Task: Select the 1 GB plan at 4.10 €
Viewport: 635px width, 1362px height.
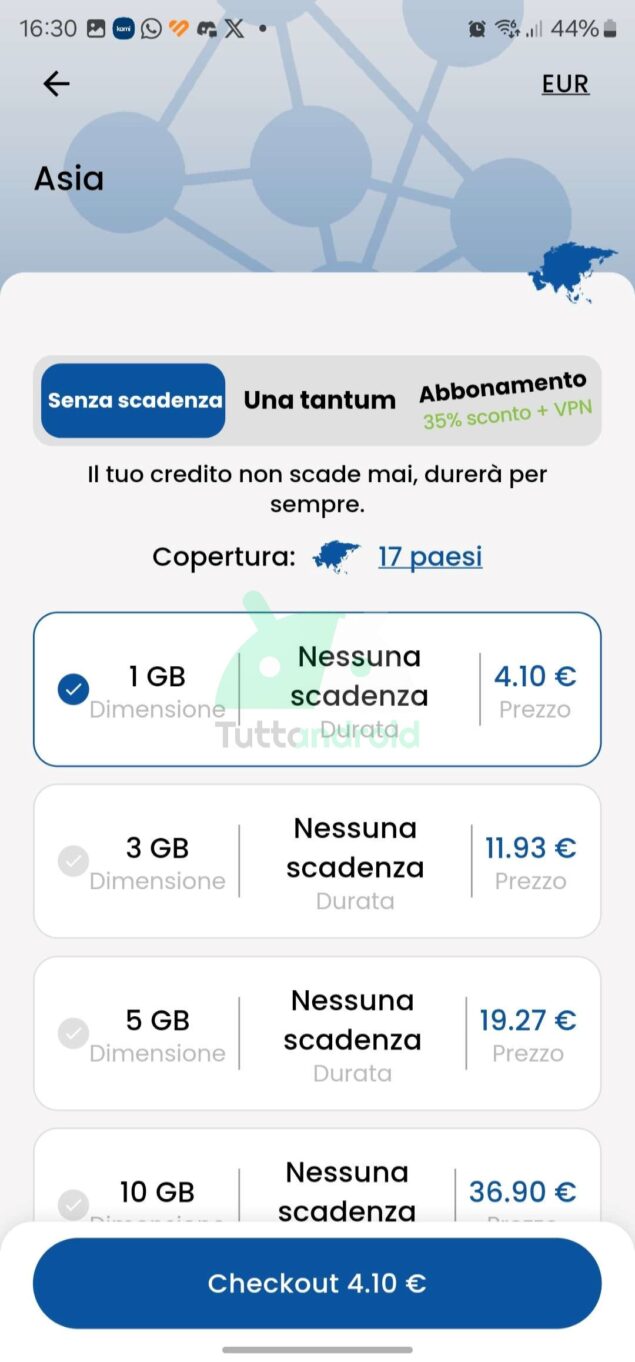Action: 317,689
